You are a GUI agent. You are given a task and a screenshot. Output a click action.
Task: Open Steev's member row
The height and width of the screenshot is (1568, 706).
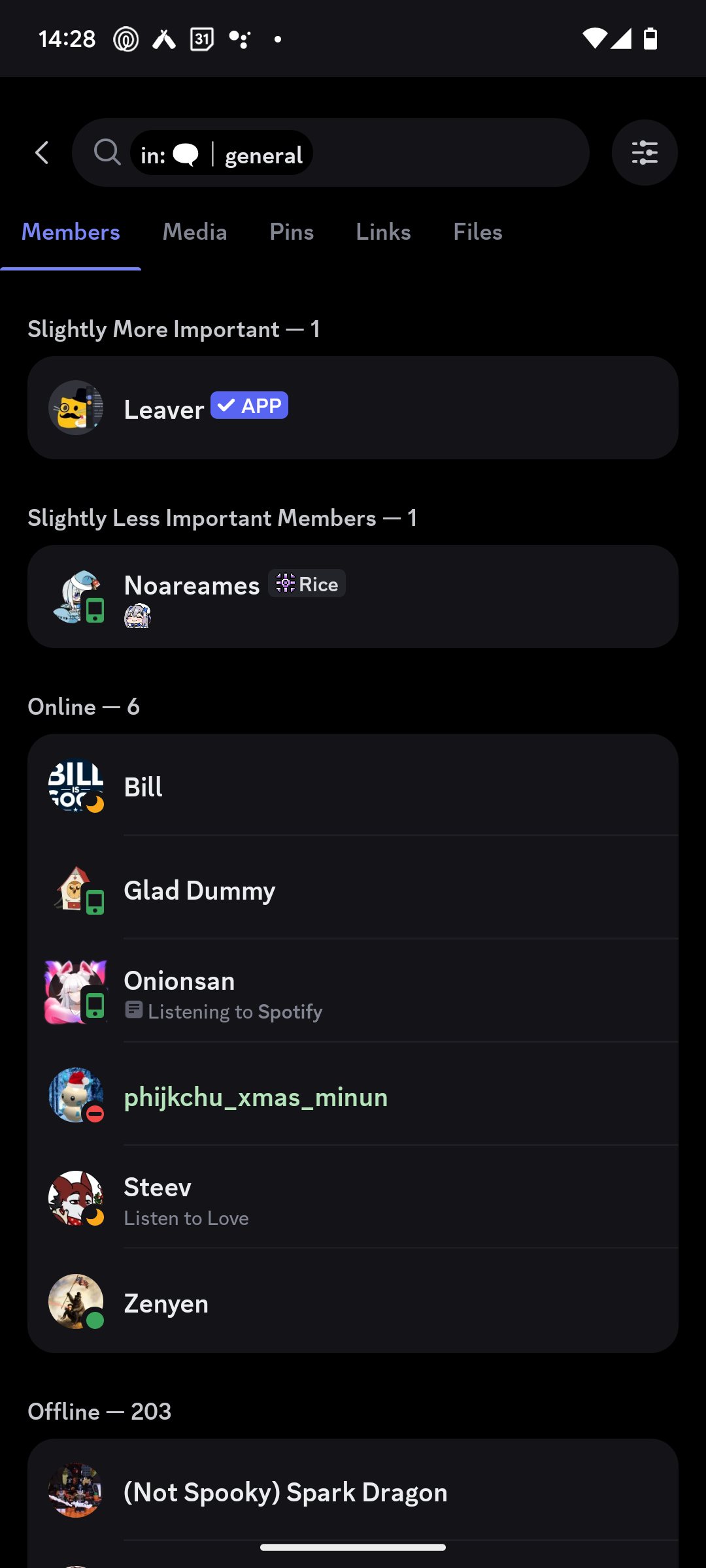pyautogui.click(x=353, y=1199)
